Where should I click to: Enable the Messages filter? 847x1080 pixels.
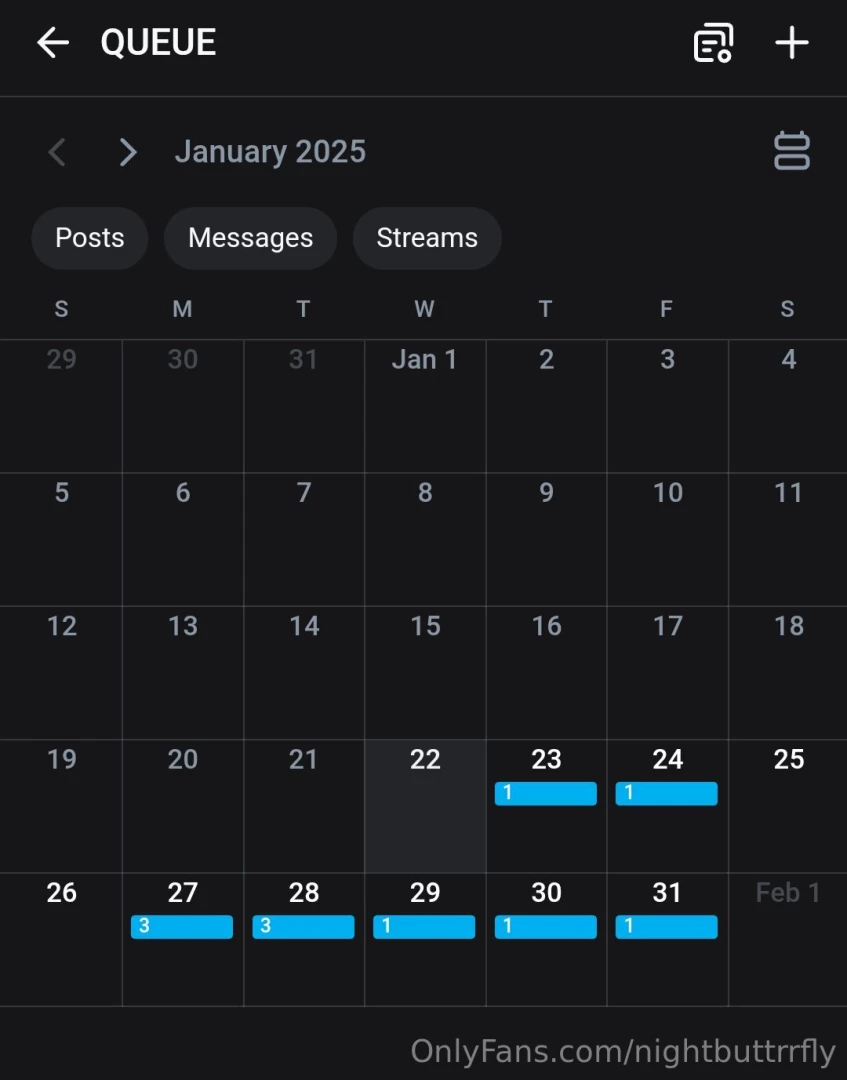tap(250, 238)
